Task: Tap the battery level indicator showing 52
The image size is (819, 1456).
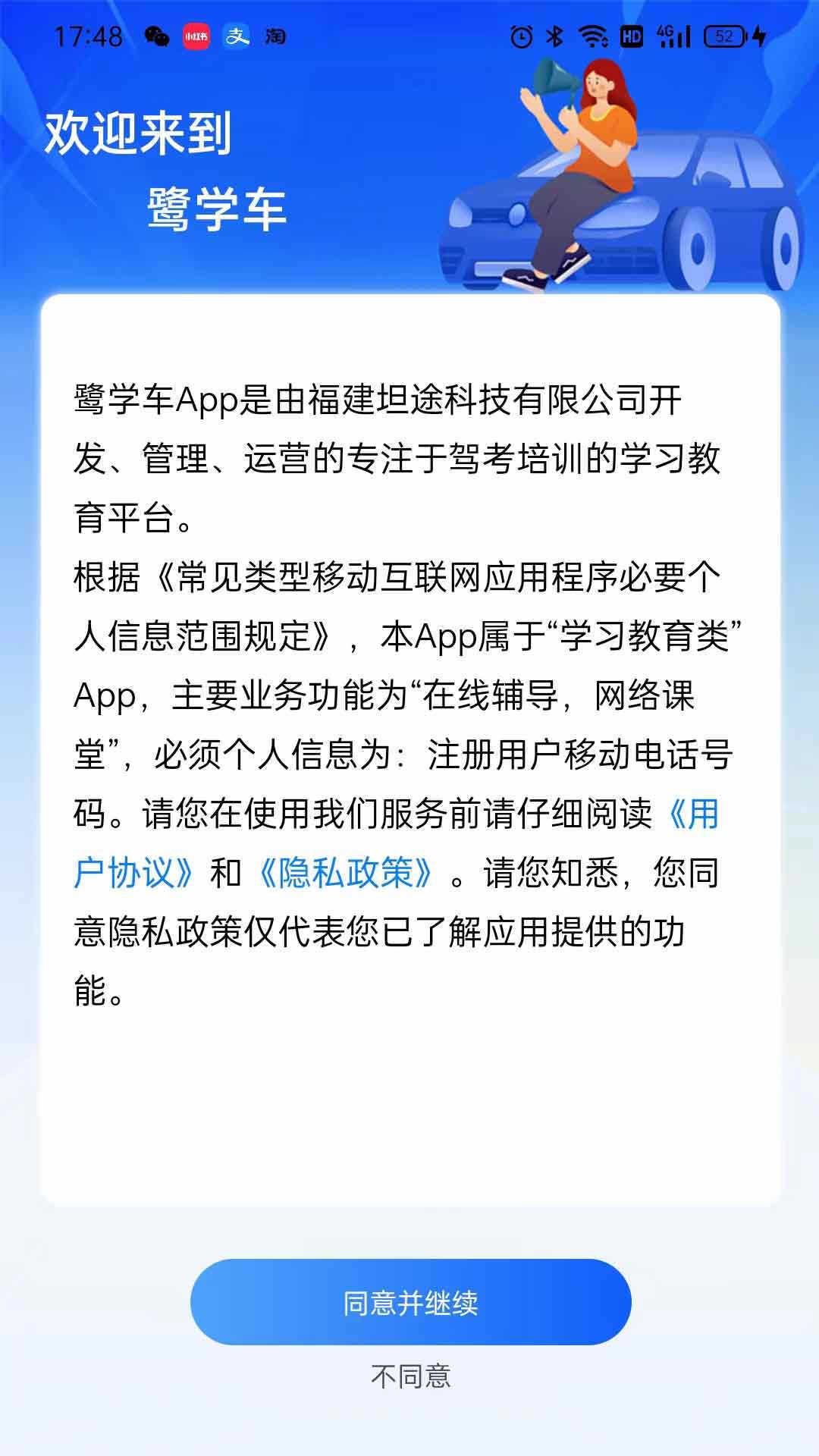Action: [x=724, y=36]
